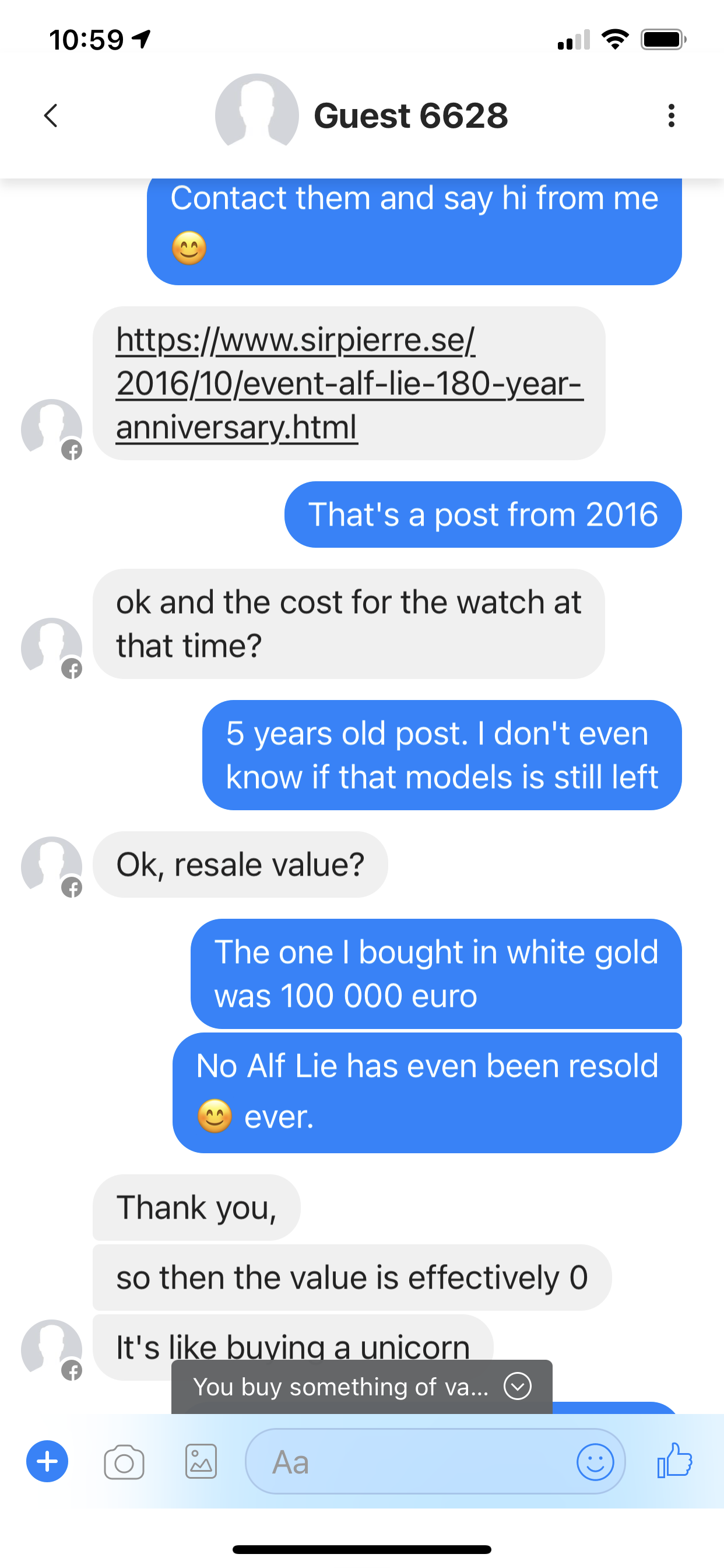Jump to newest message via preview banner
724x1568 pixels.
(361, 1387)
